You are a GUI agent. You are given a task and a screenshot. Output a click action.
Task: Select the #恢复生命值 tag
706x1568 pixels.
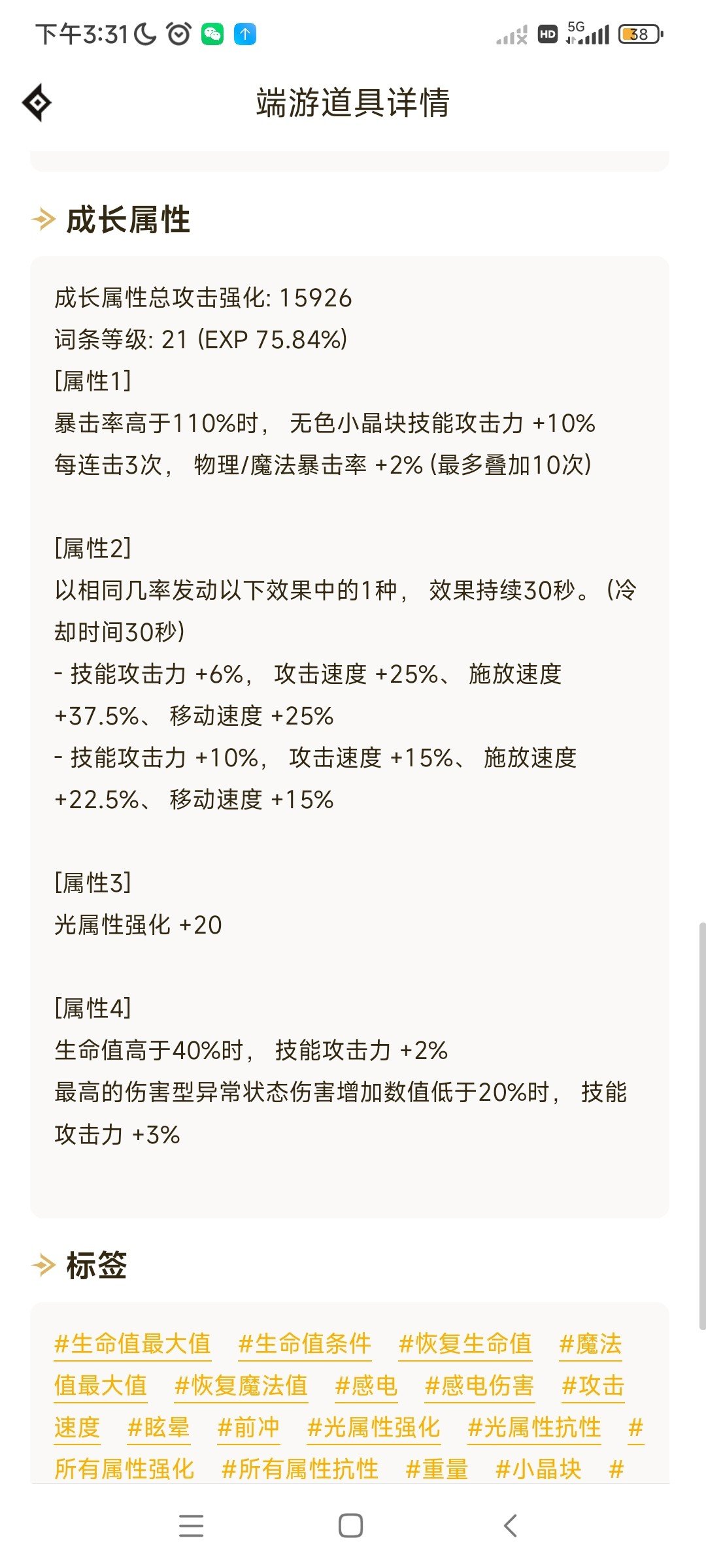tap(465, 1345)
